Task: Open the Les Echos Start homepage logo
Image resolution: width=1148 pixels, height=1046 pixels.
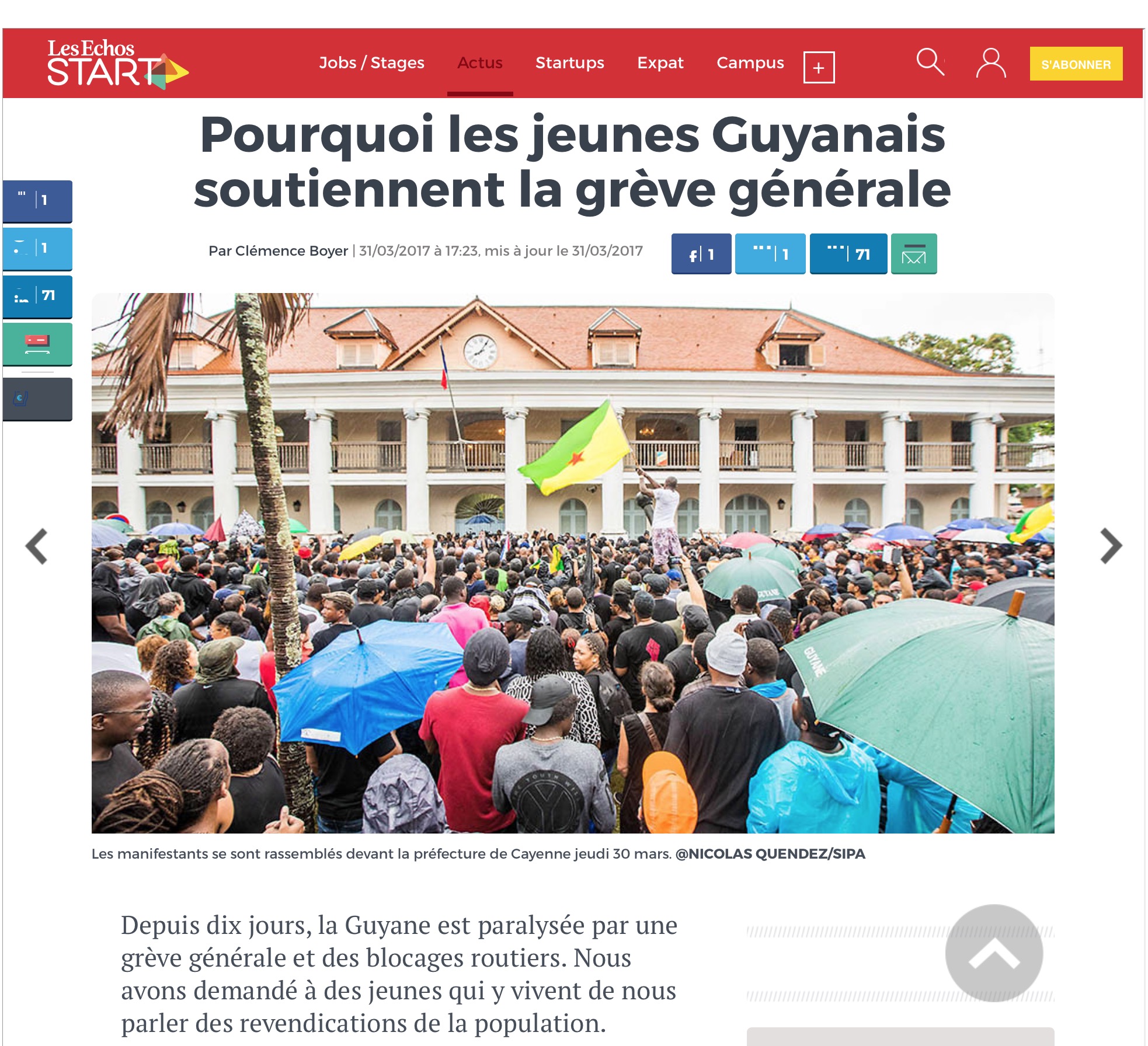Action: (x=117, y=64)
